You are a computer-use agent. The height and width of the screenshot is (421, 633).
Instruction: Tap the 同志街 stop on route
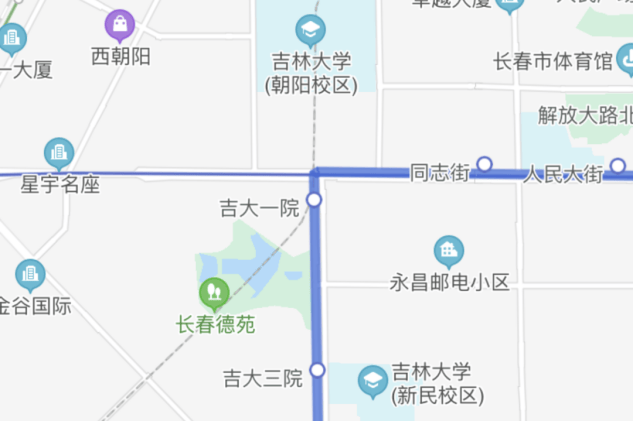(485, 164)
